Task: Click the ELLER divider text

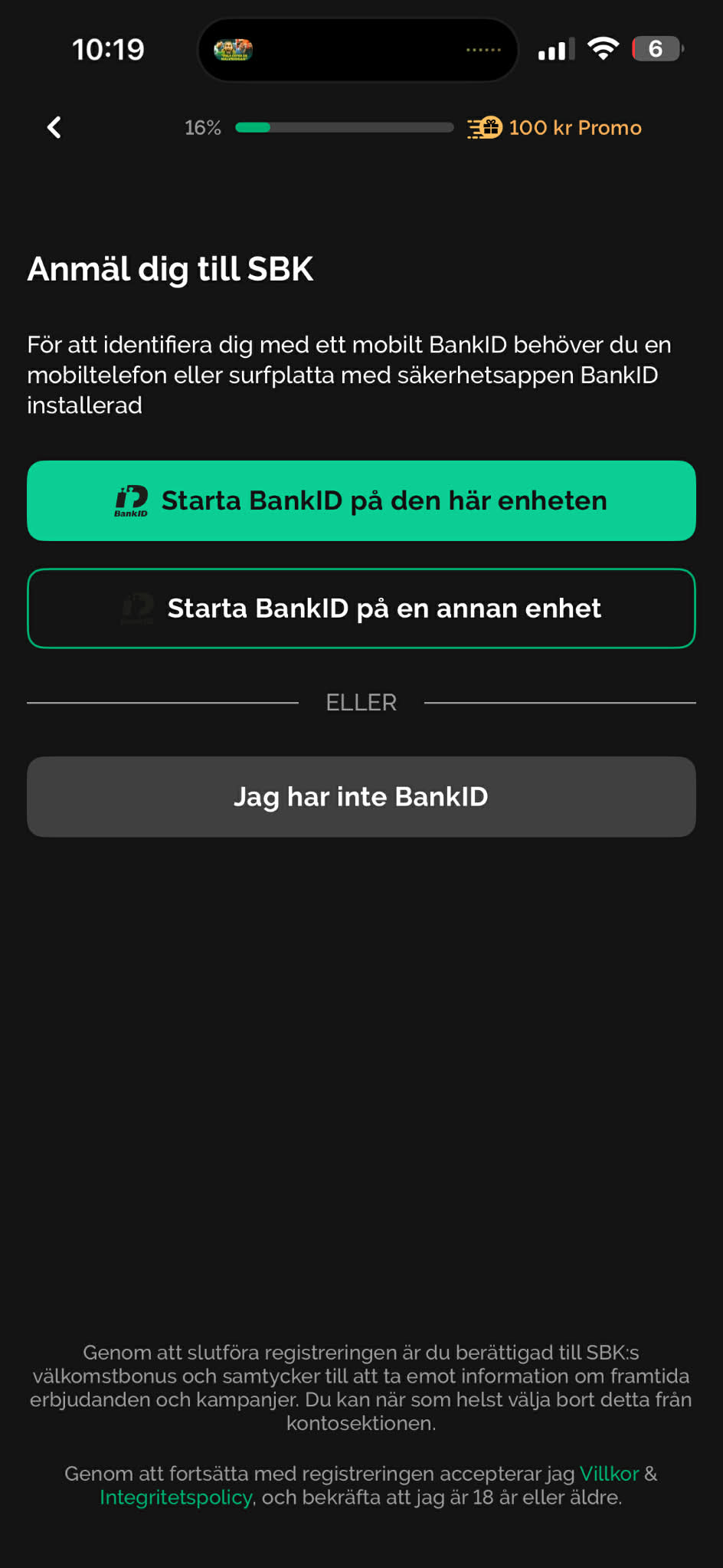Action: (x=361, y=701)
